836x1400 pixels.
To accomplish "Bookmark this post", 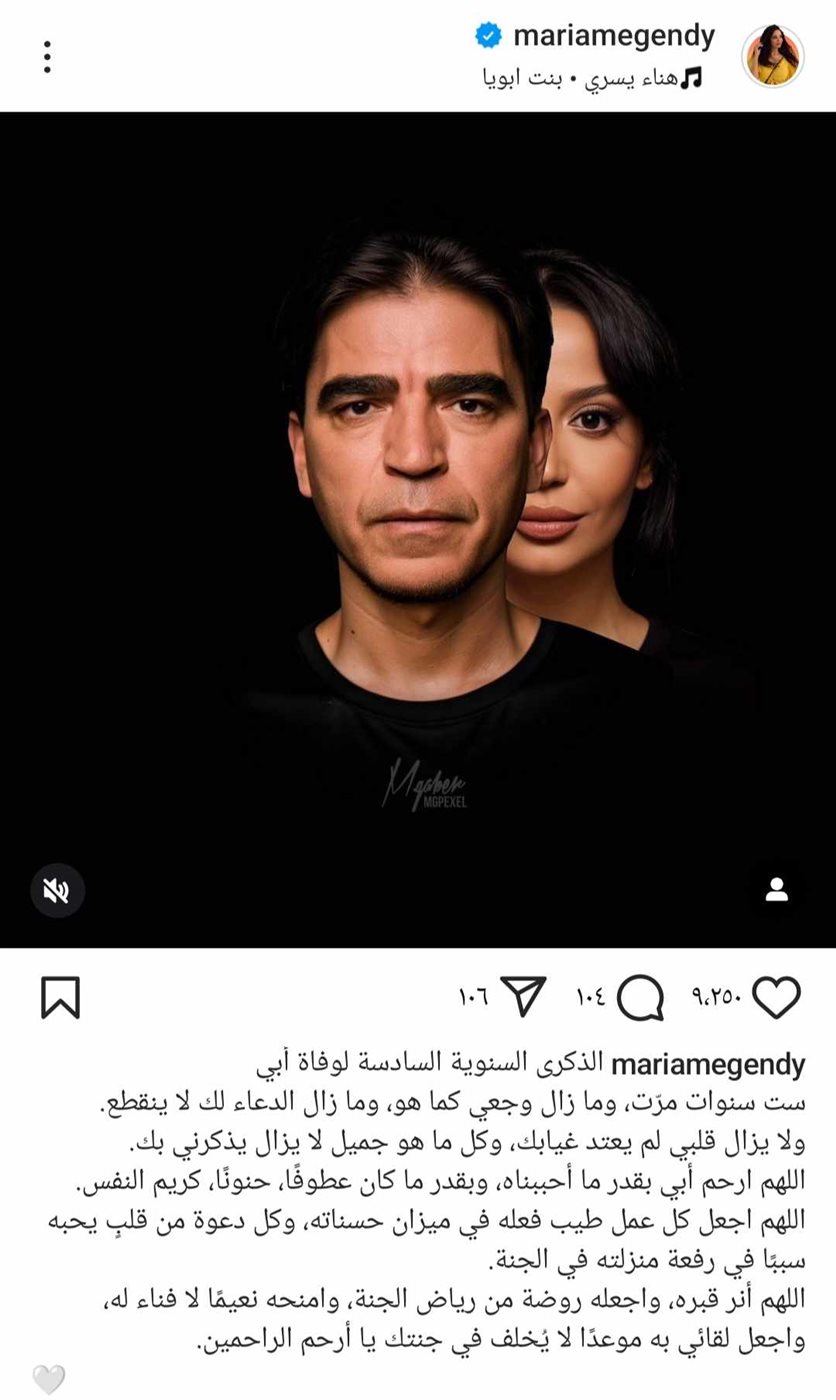I will (x=60, y=997).
